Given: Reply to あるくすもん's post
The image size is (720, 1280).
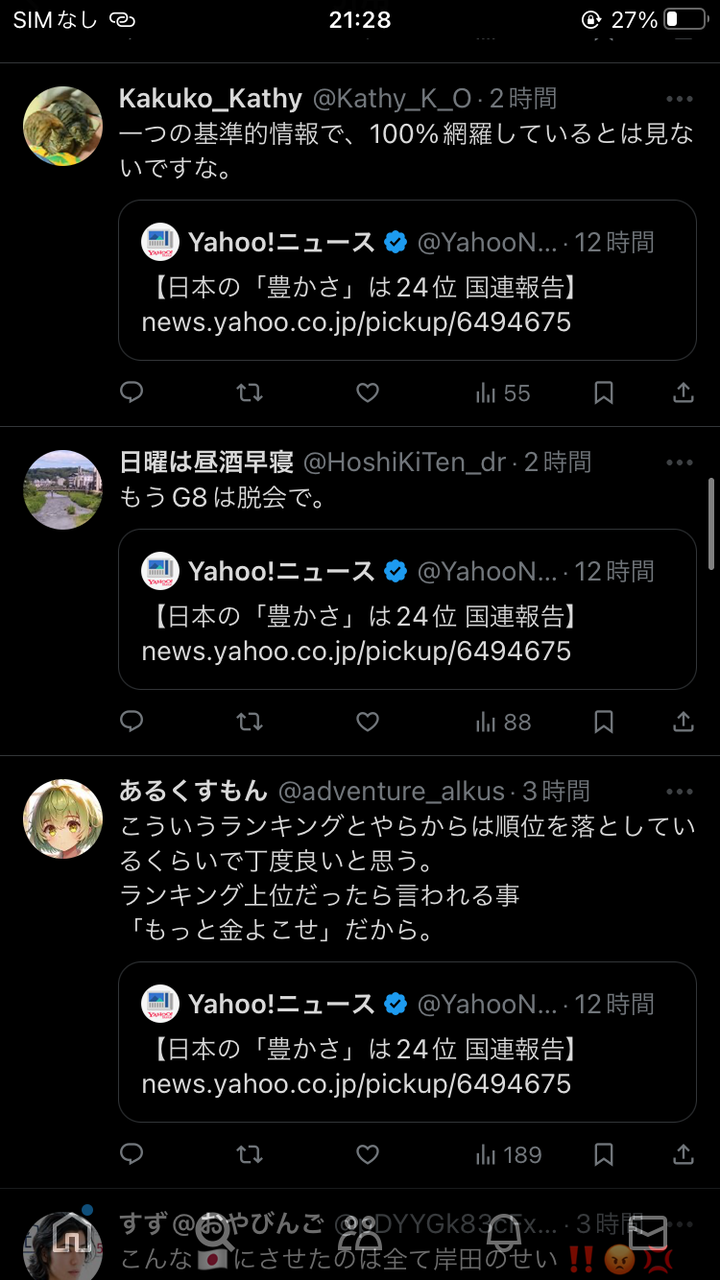Looking at the screenshot, I should click(x=132, y=1155).
